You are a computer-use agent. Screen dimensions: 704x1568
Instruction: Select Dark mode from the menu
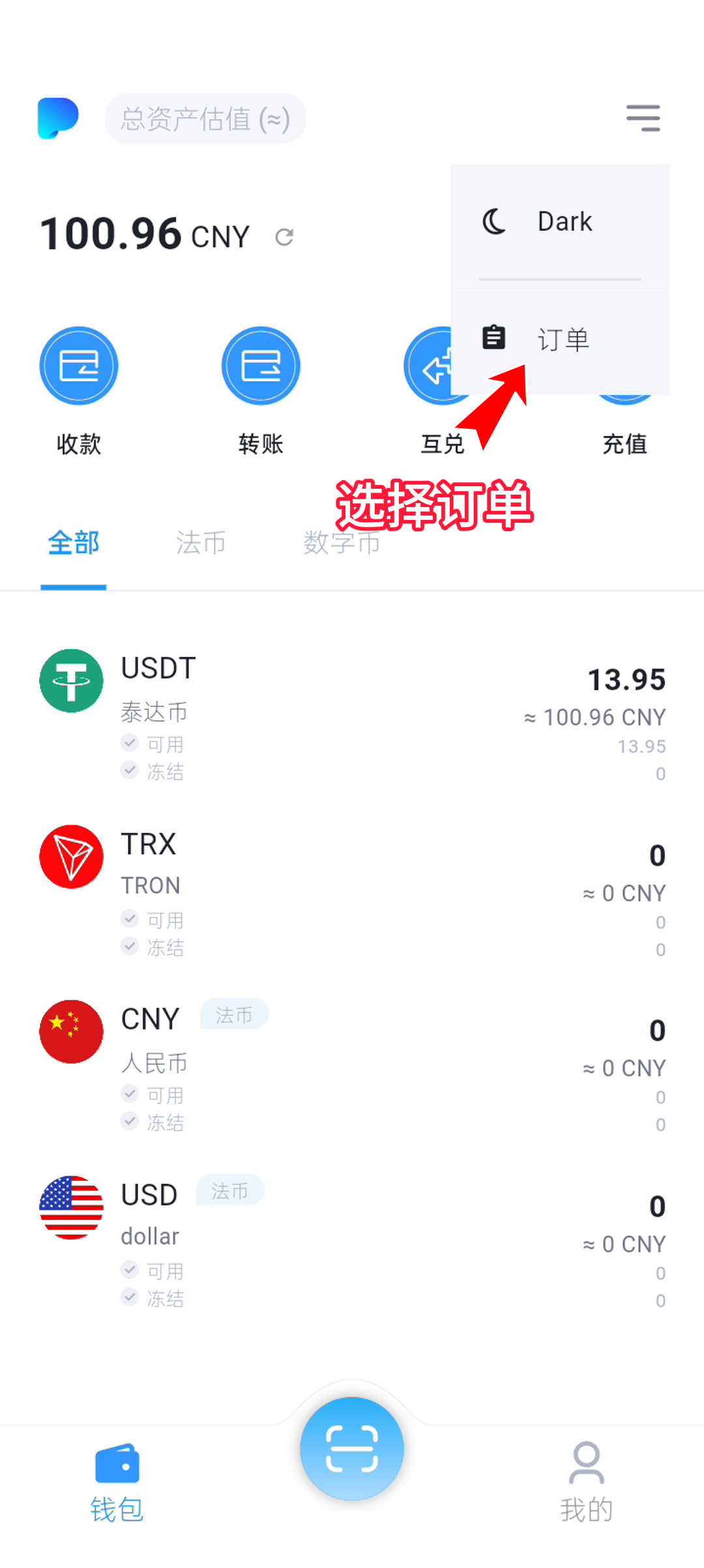(559, 222)
